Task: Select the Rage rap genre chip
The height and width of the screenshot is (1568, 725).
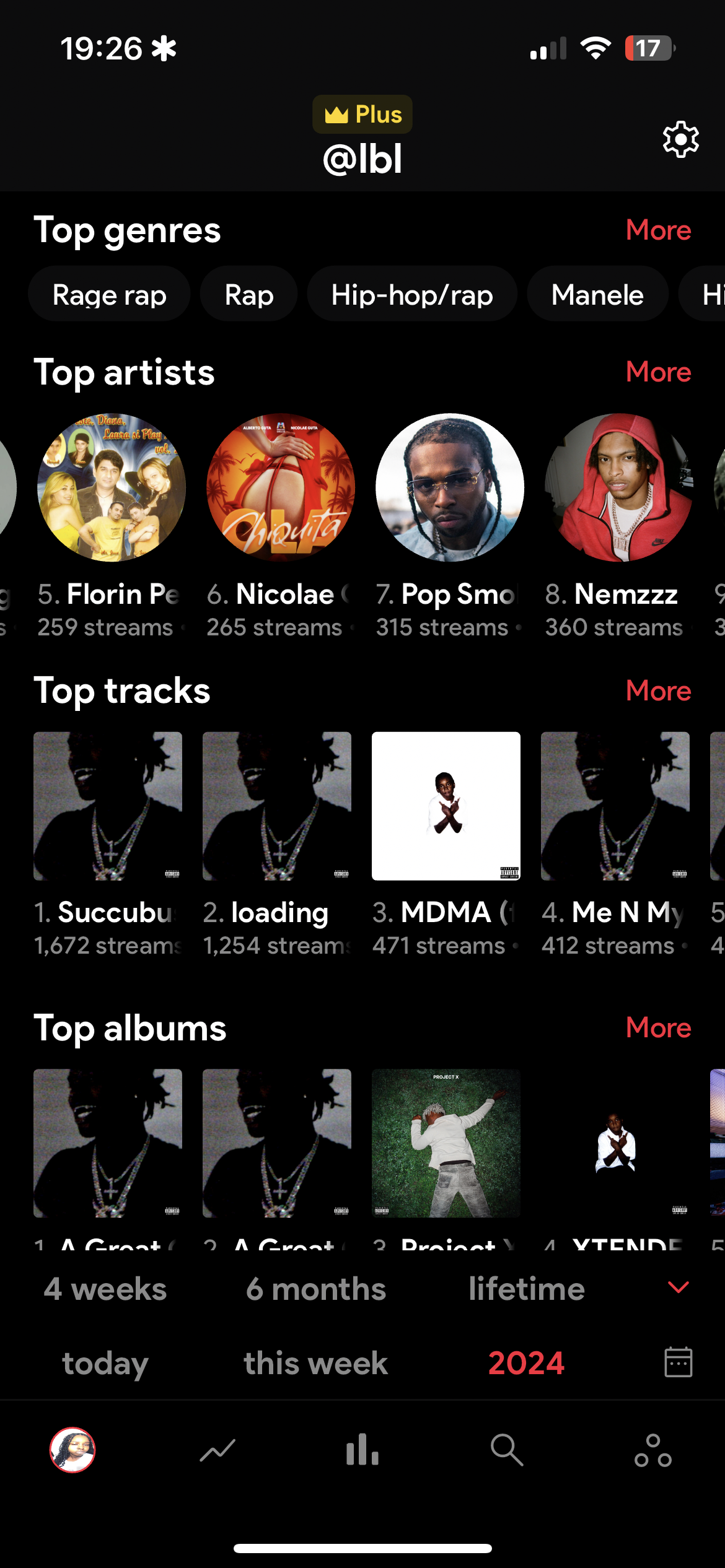Action: point(109,295)
